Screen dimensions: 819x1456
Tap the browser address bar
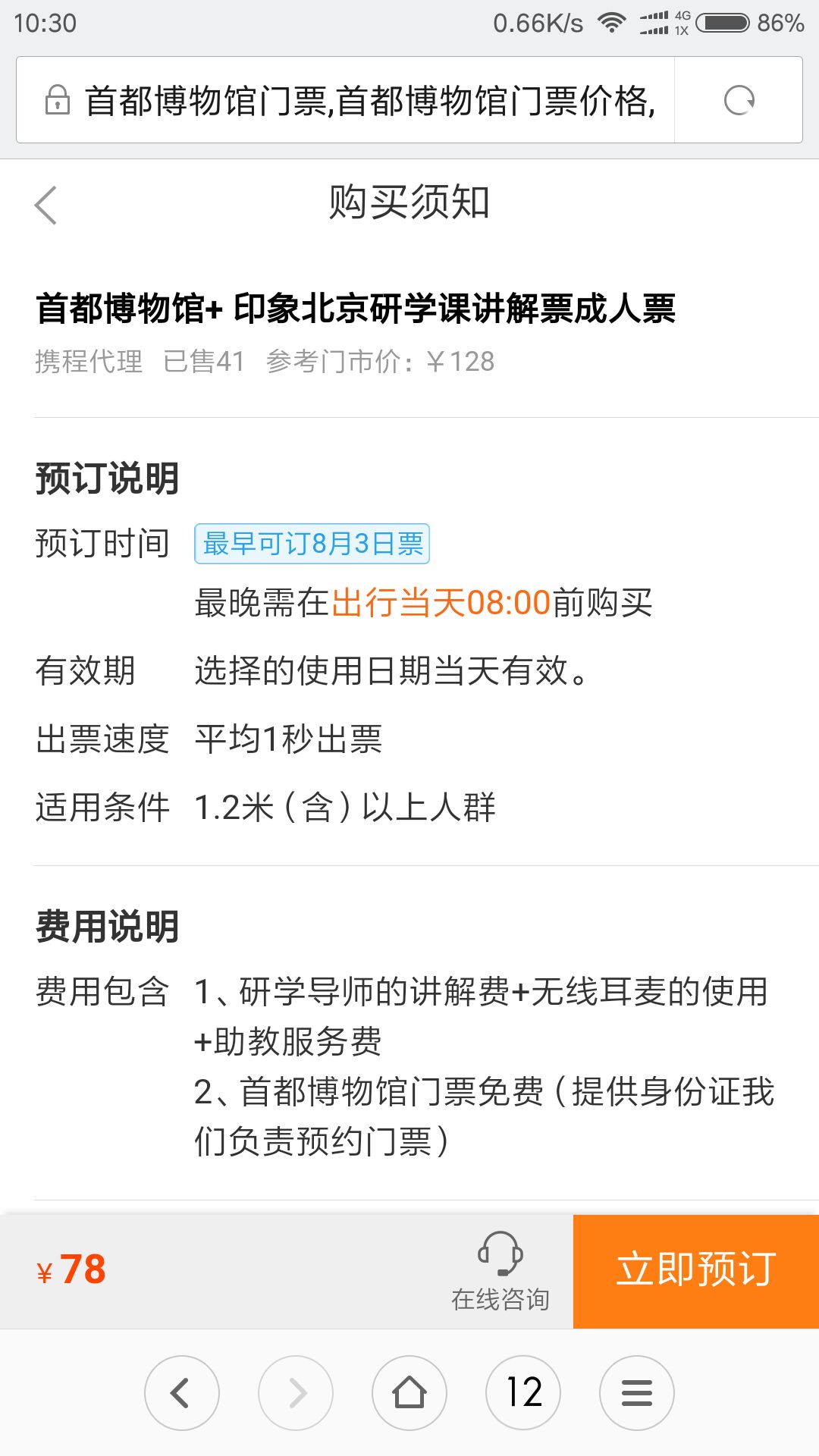coord(346,100)
